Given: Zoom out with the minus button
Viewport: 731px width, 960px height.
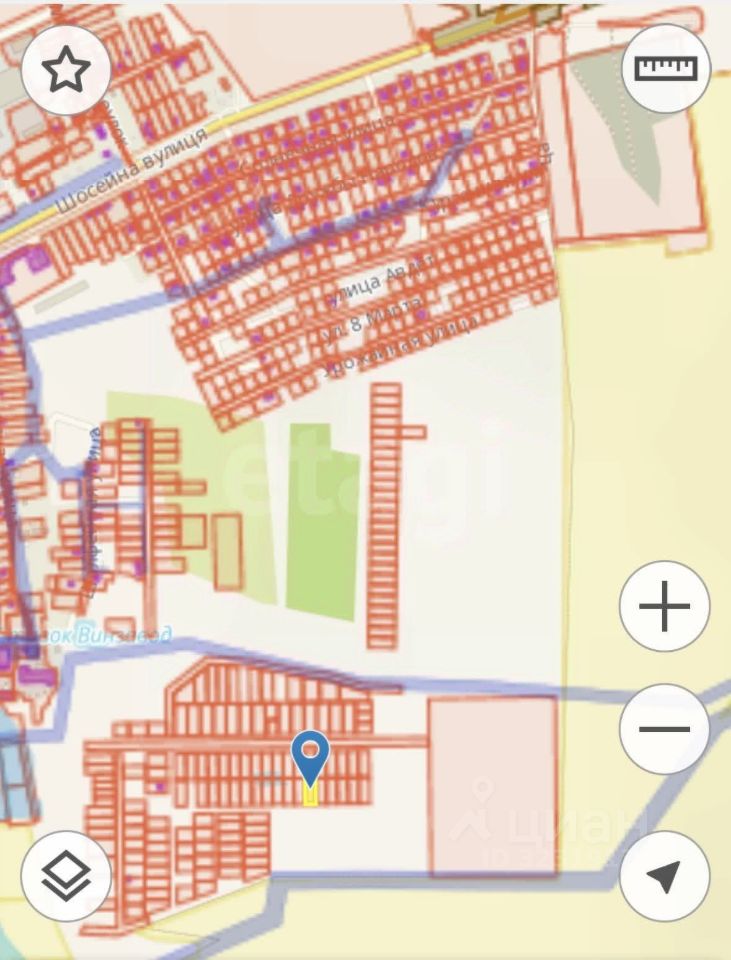Looking at the screenshot, I should pyautogui.click(x=665, y=729).
